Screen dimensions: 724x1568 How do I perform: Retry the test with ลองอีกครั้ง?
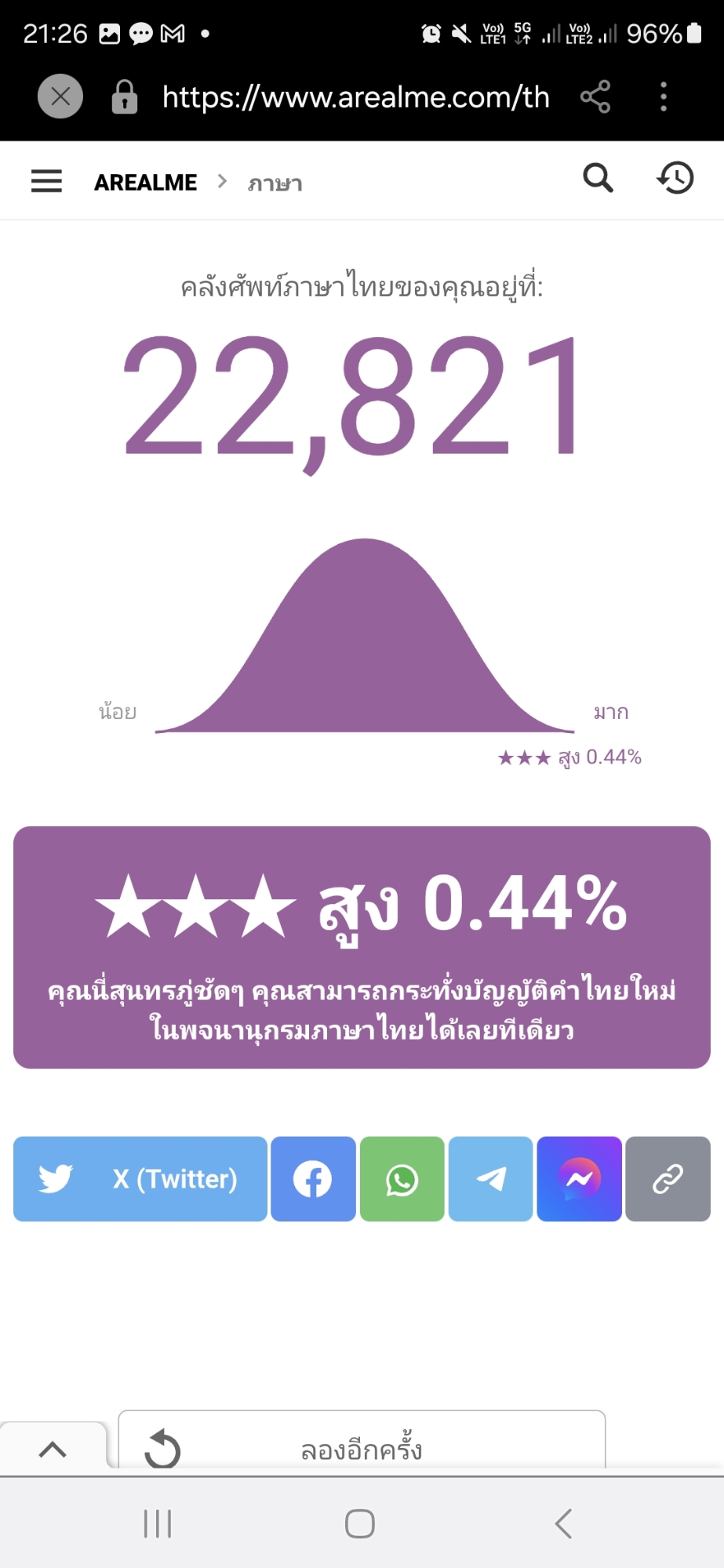click(x=362, y=1450)
